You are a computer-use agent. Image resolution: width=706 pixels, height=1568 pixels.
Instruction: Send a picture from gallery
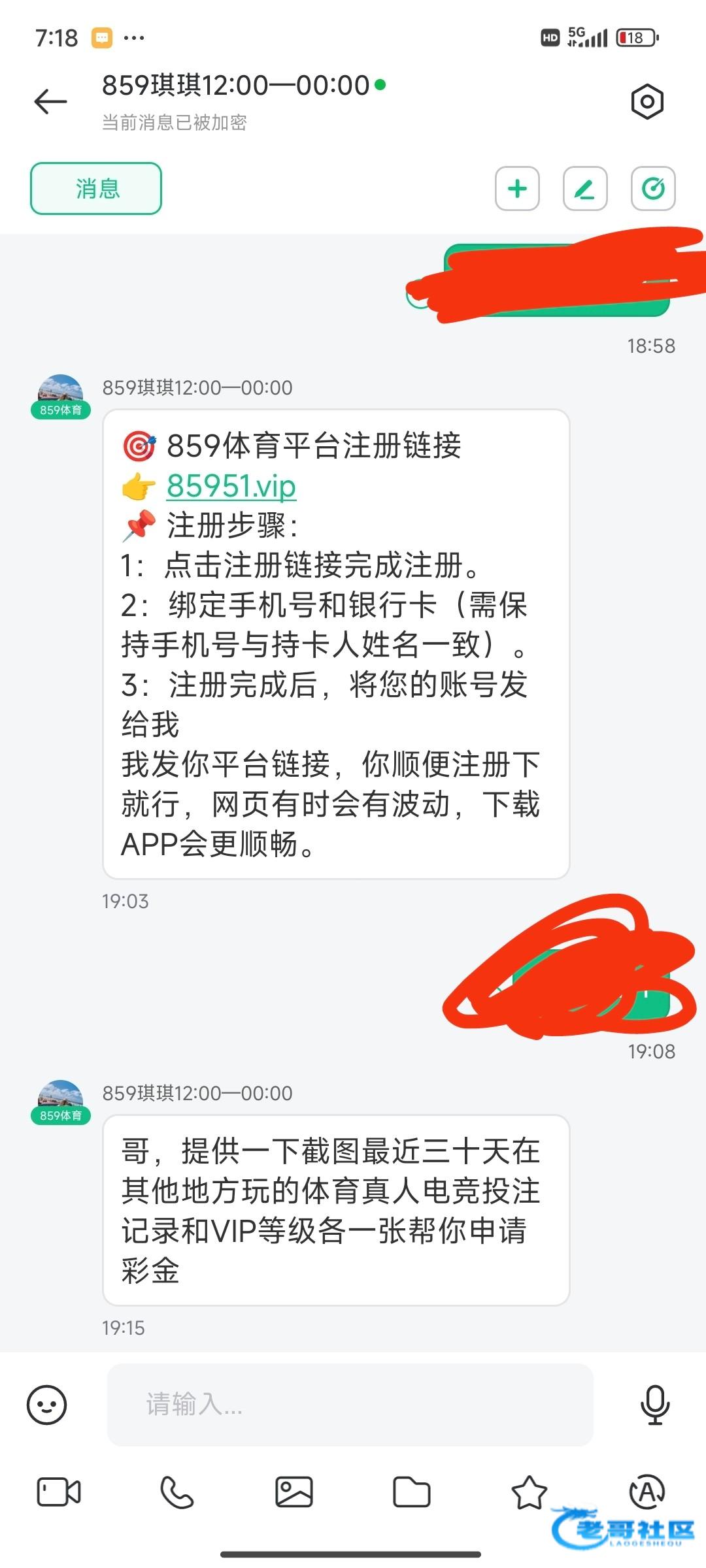click(294, 1492)
